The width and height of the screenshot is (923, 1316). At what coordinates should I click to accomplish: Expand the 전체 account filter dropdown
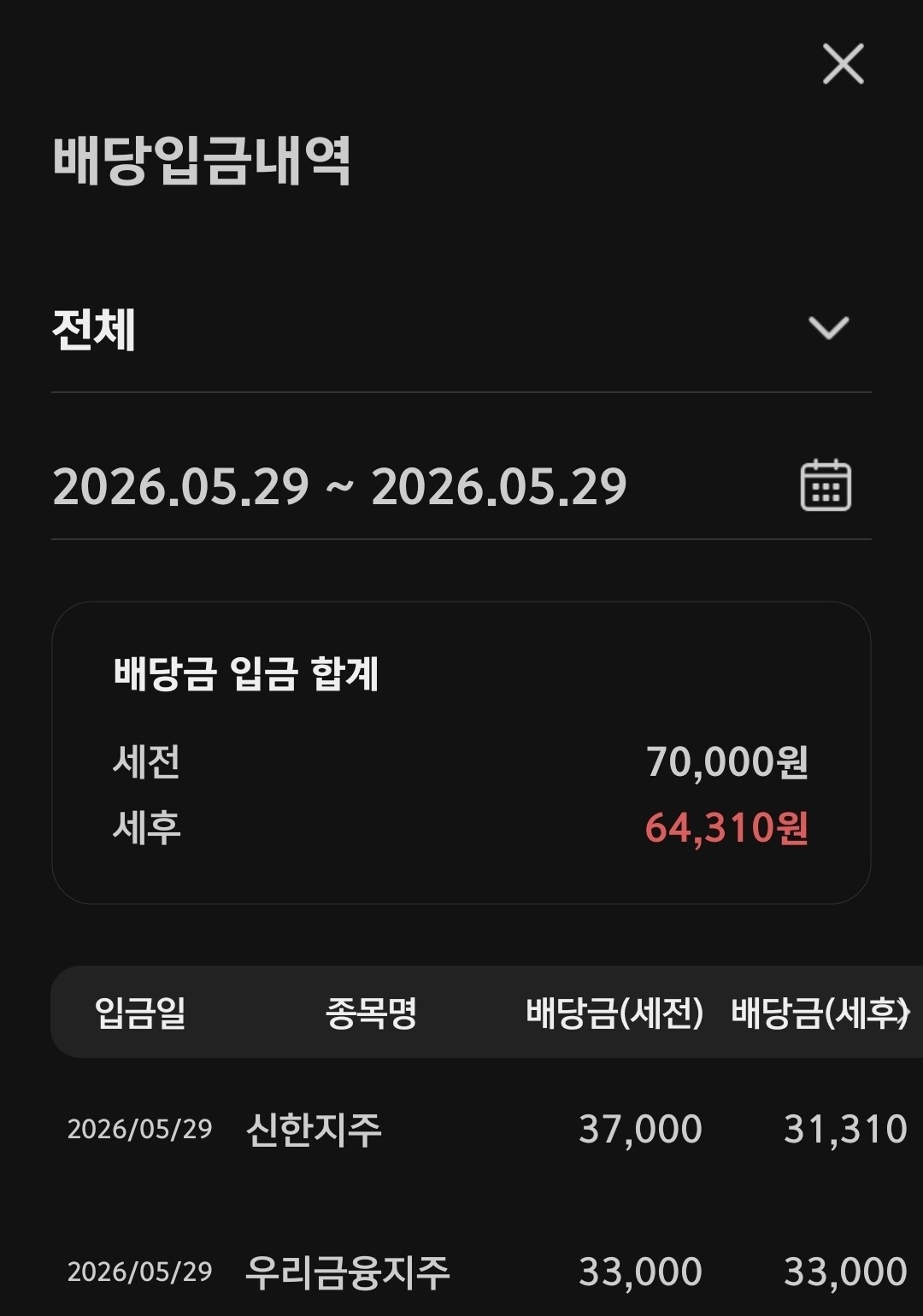pos(461,329)
